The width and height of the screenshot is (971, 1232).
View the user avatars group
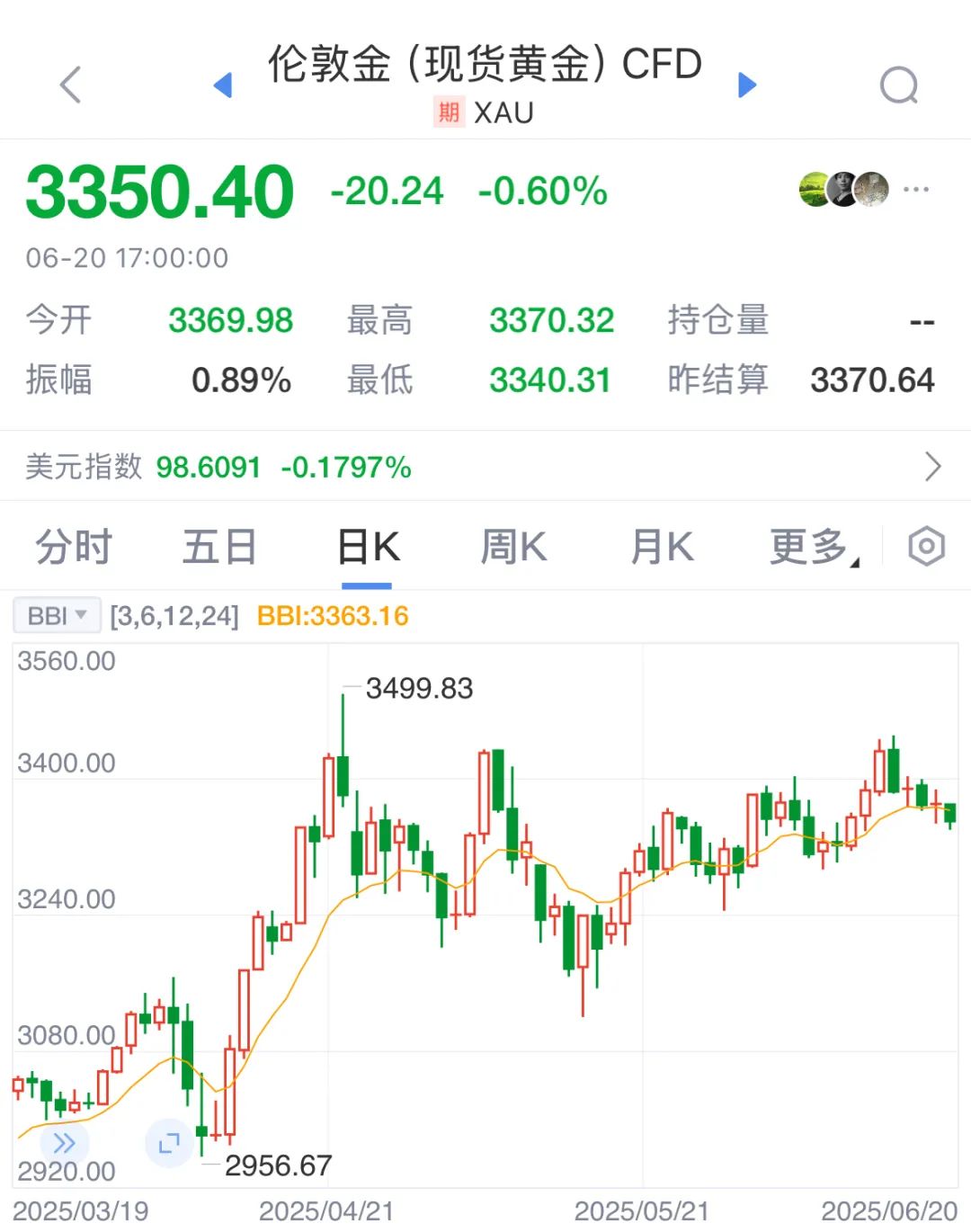pyautogui.click(x=843, y=190)
